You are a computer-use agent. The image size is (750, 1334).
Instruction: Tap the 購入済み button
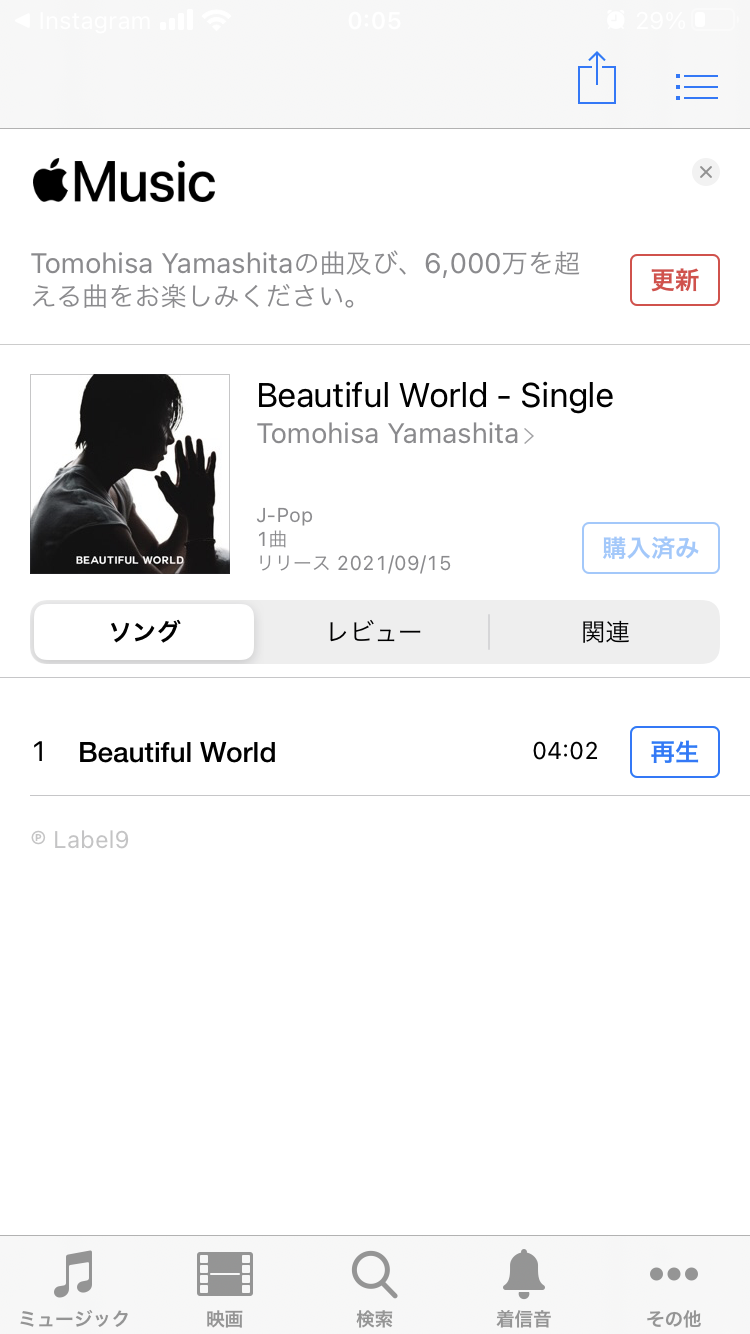(x=651, y=548)
